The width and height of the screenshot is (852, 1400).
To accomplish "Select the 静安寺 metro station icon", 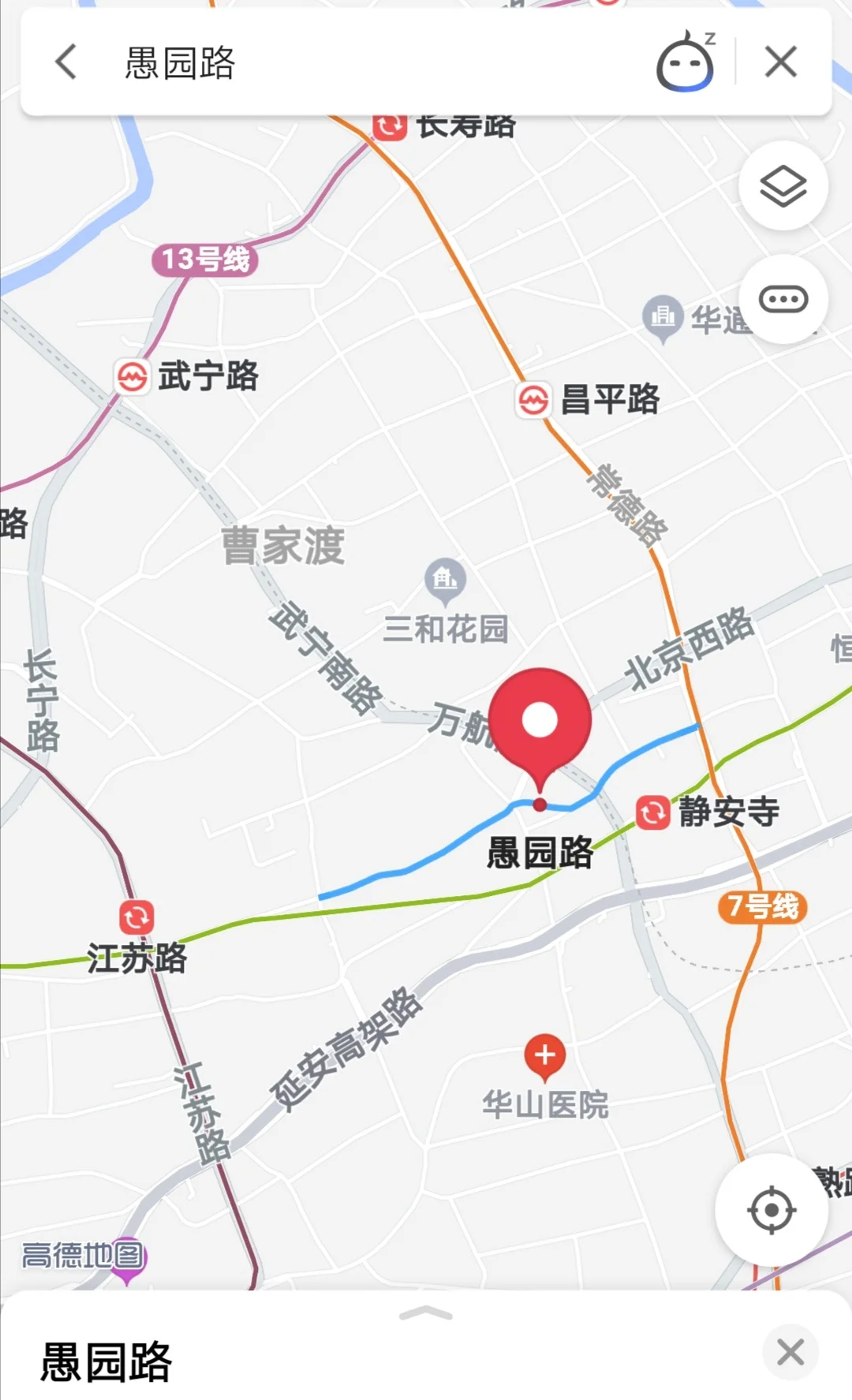I will [x=653, y=810].
